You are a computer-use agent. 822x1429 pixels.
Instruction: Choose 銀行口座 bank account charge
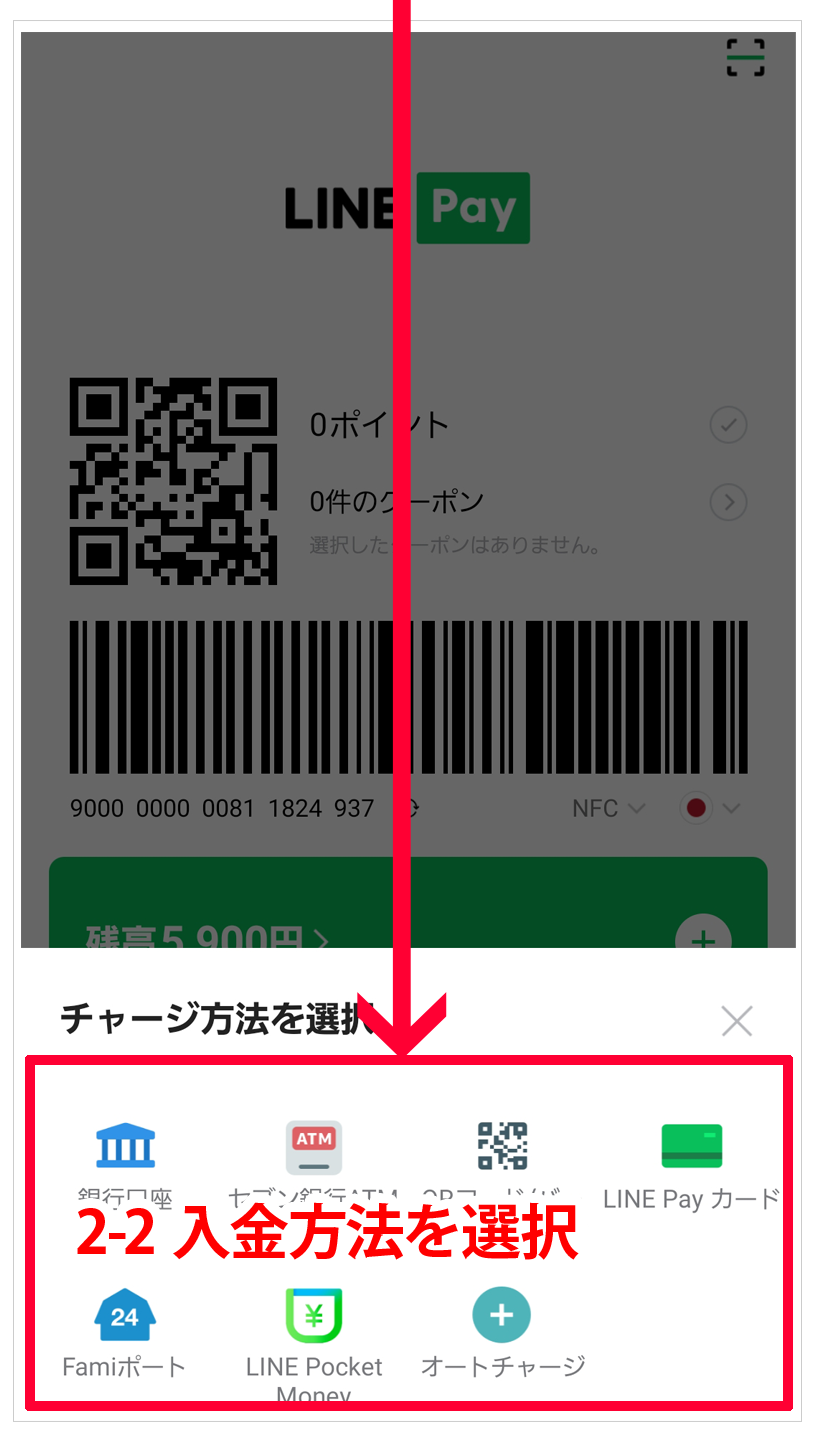(x=126, y=1147)
